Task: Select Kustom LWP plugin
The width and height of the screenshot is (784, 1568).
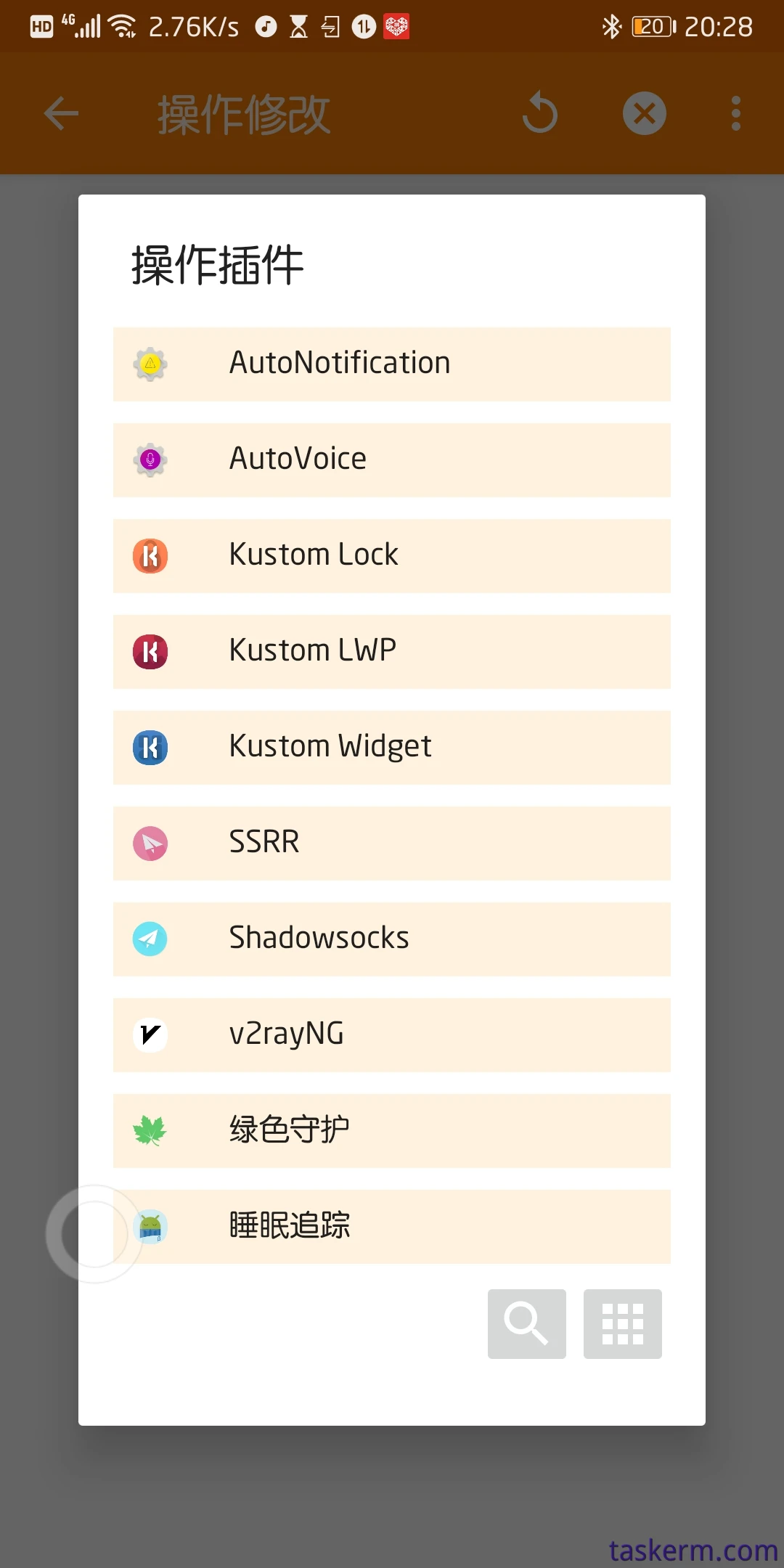Action: 392,651
